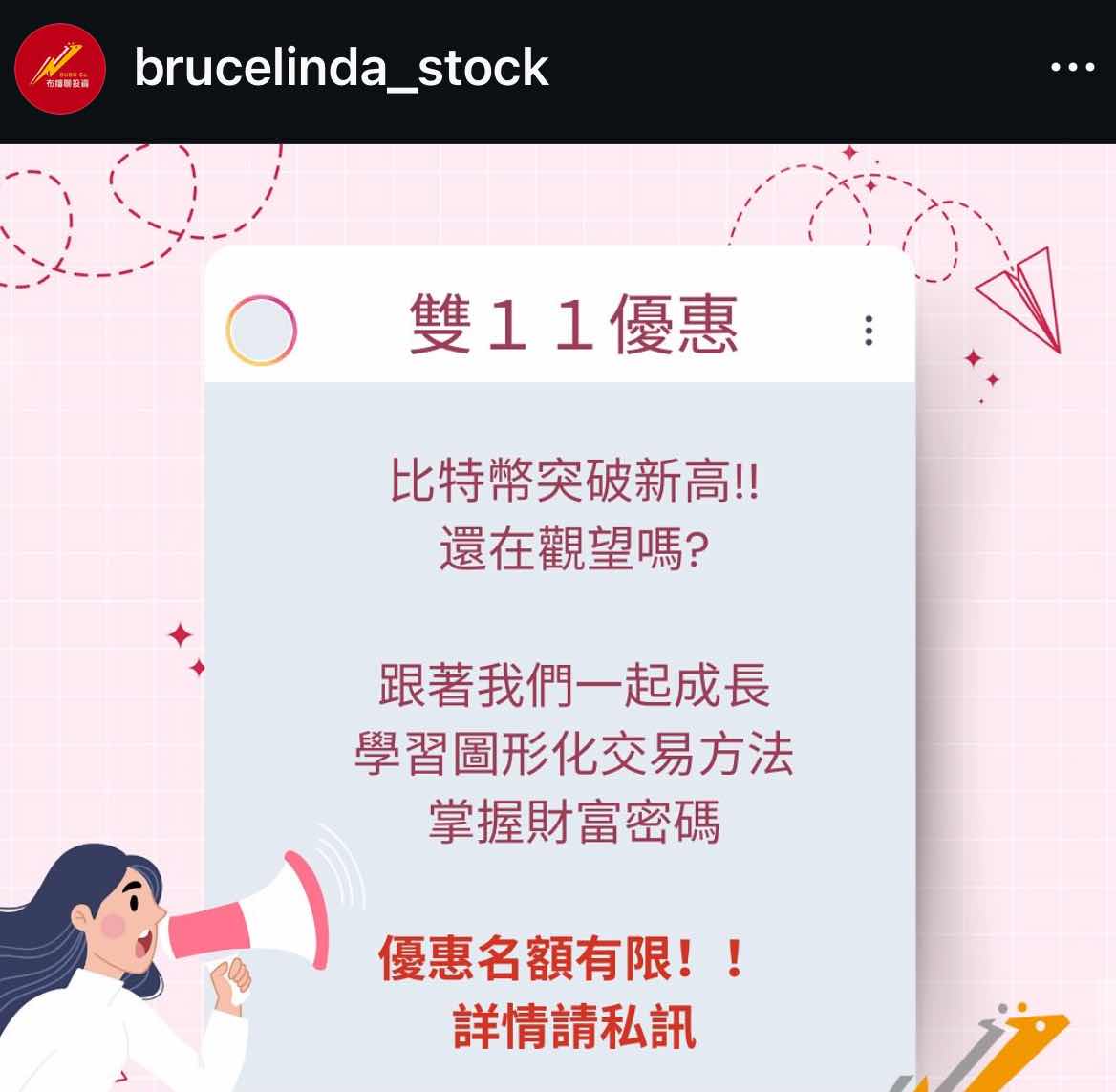Tap the 雙11優惠 post image

(558, 617)
